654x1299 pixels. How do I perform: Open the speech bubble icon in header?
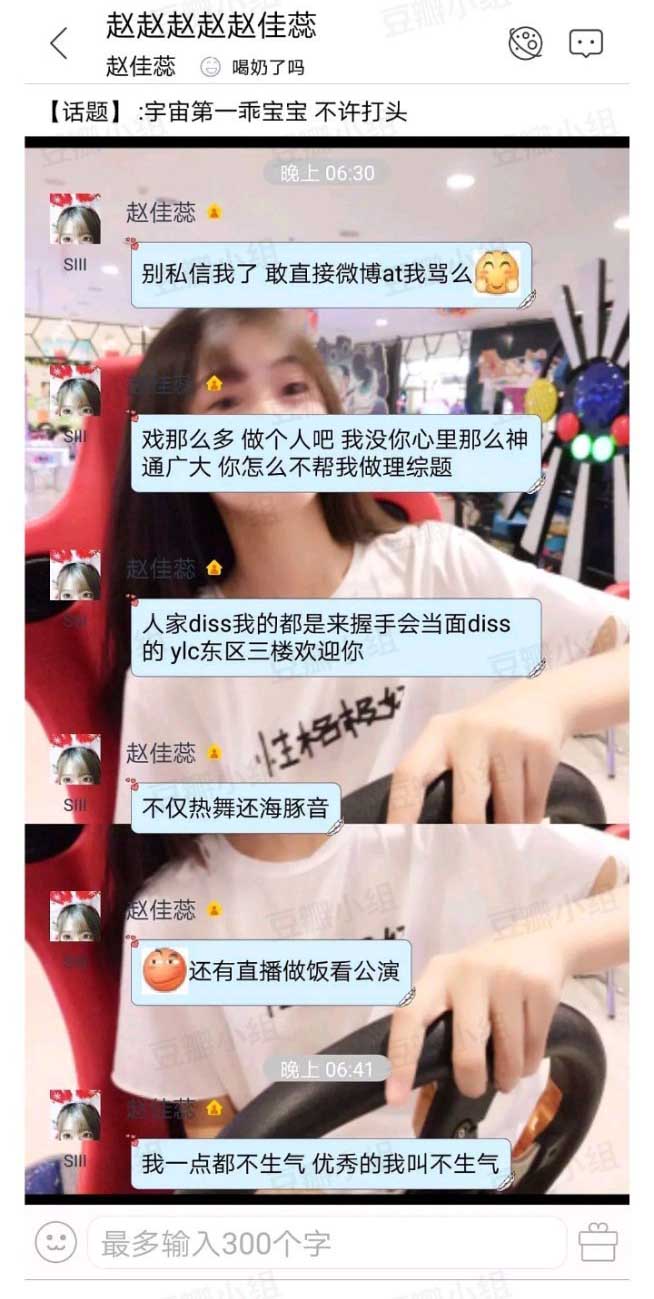point(586,43)
